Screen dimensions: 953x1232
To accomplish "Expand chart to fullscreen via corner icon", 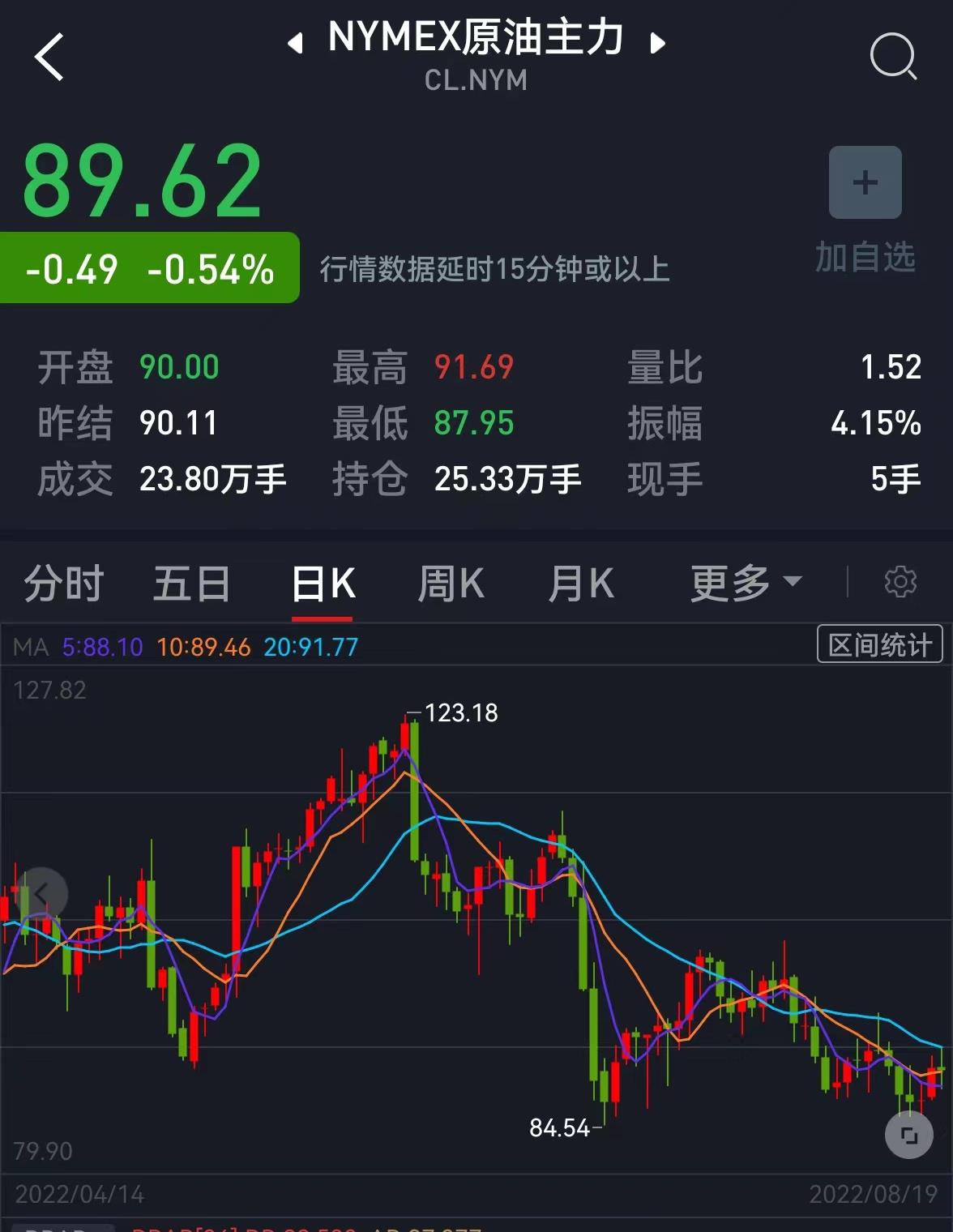I will (x=909, y=1135).
